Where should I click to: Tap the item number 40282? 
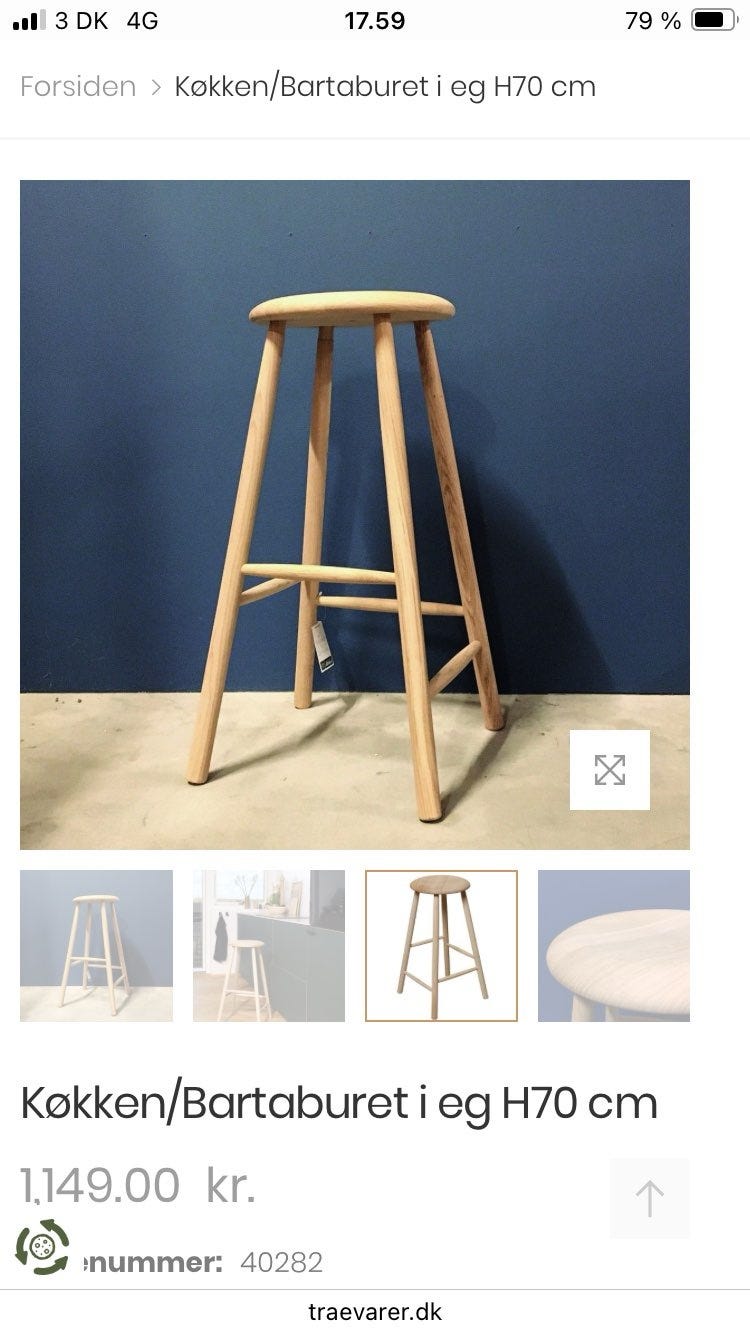tap(283, 1262)
